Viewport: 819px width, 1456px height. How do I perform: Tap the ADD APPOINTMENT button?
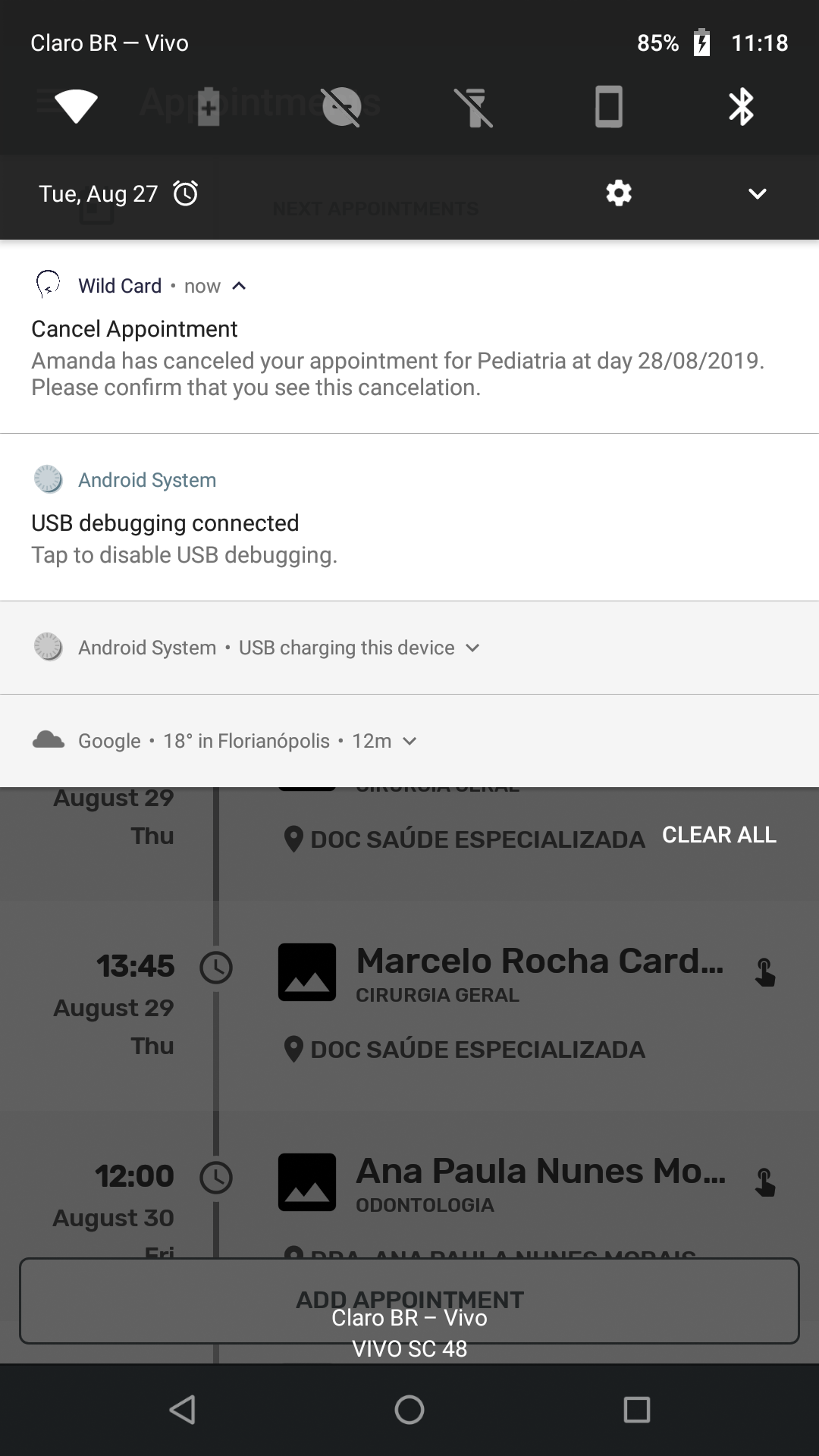[x=409, y=1299]
